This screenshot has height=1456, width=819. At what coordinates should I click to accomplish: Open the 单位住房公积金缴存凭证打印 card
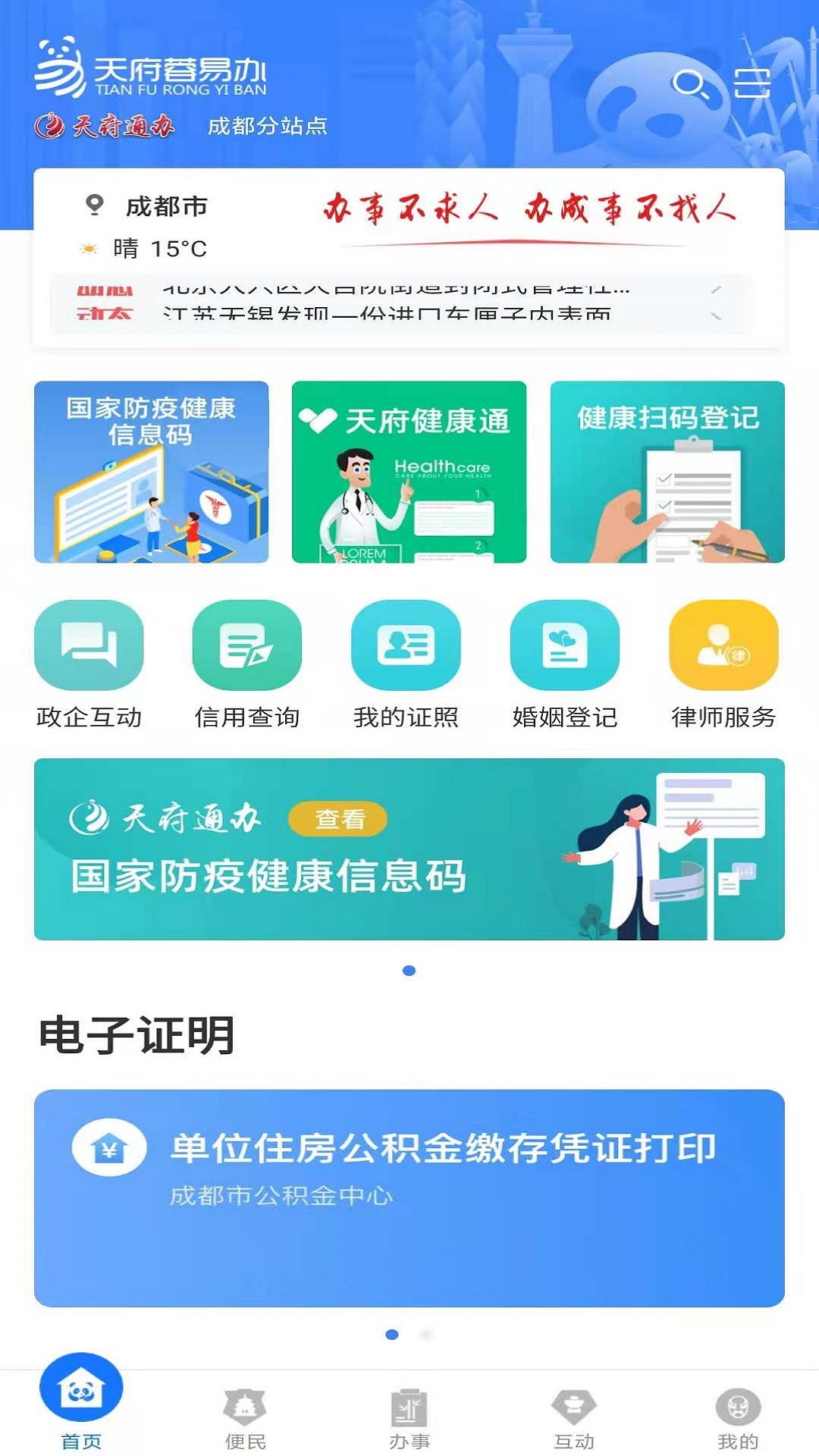pyautogui.click(x=409, y=1198)
